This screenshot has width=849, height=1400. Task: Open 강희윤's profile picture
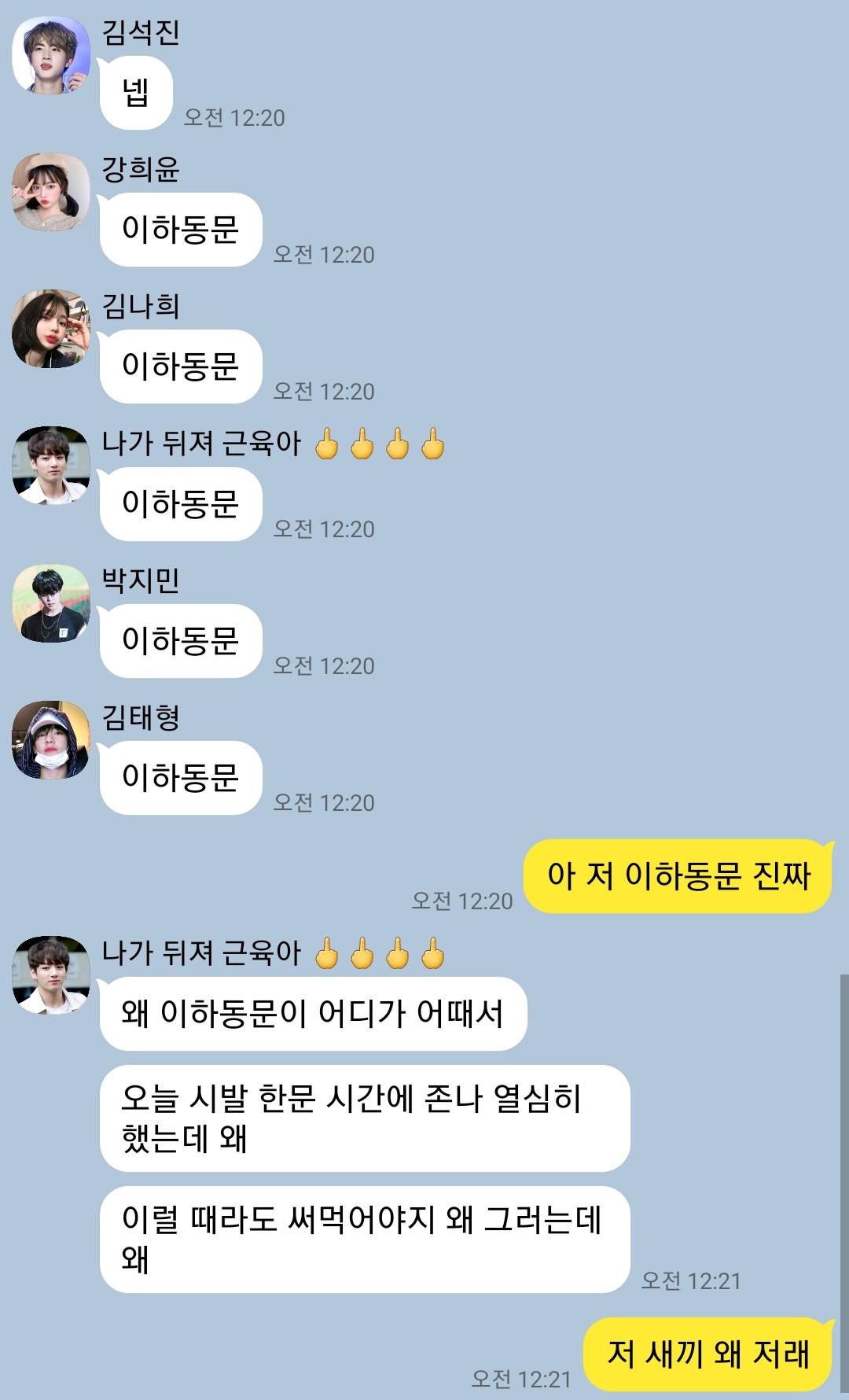point(51,192)
